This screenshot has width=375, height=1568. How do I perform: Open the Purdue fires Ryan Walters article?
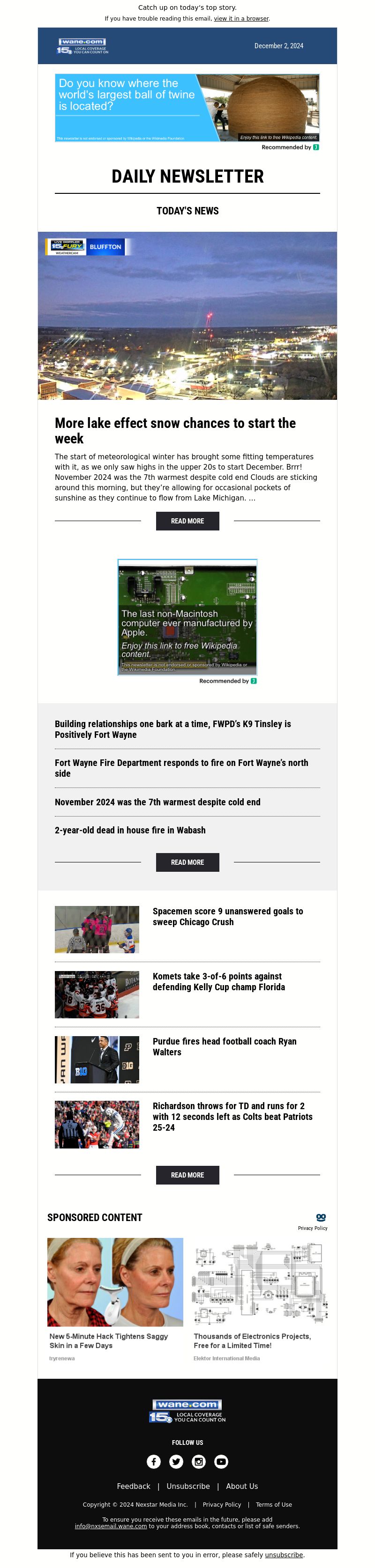pyautogui.click(x=225, y=1047)
